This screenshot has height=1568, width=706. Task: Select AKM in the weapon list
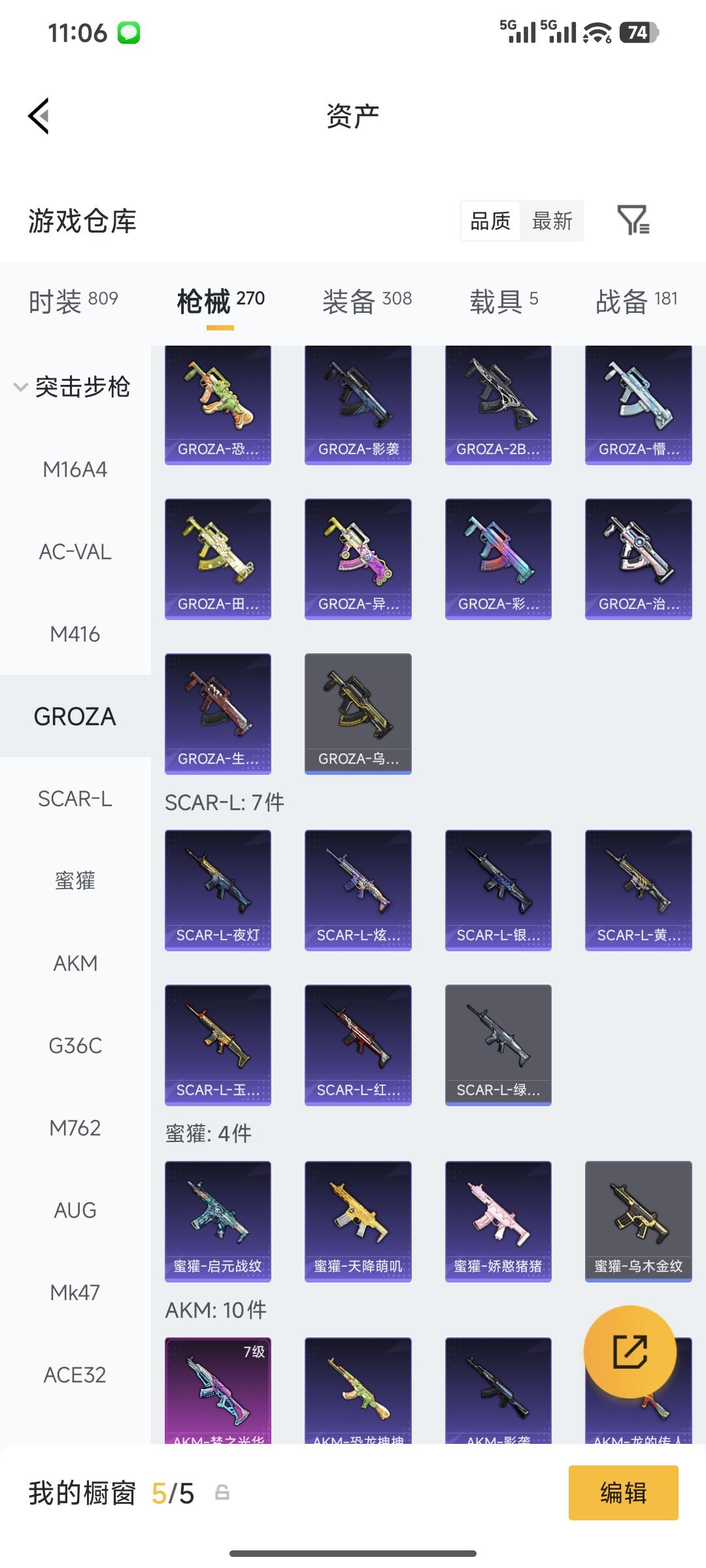click(x=75, y=963)
